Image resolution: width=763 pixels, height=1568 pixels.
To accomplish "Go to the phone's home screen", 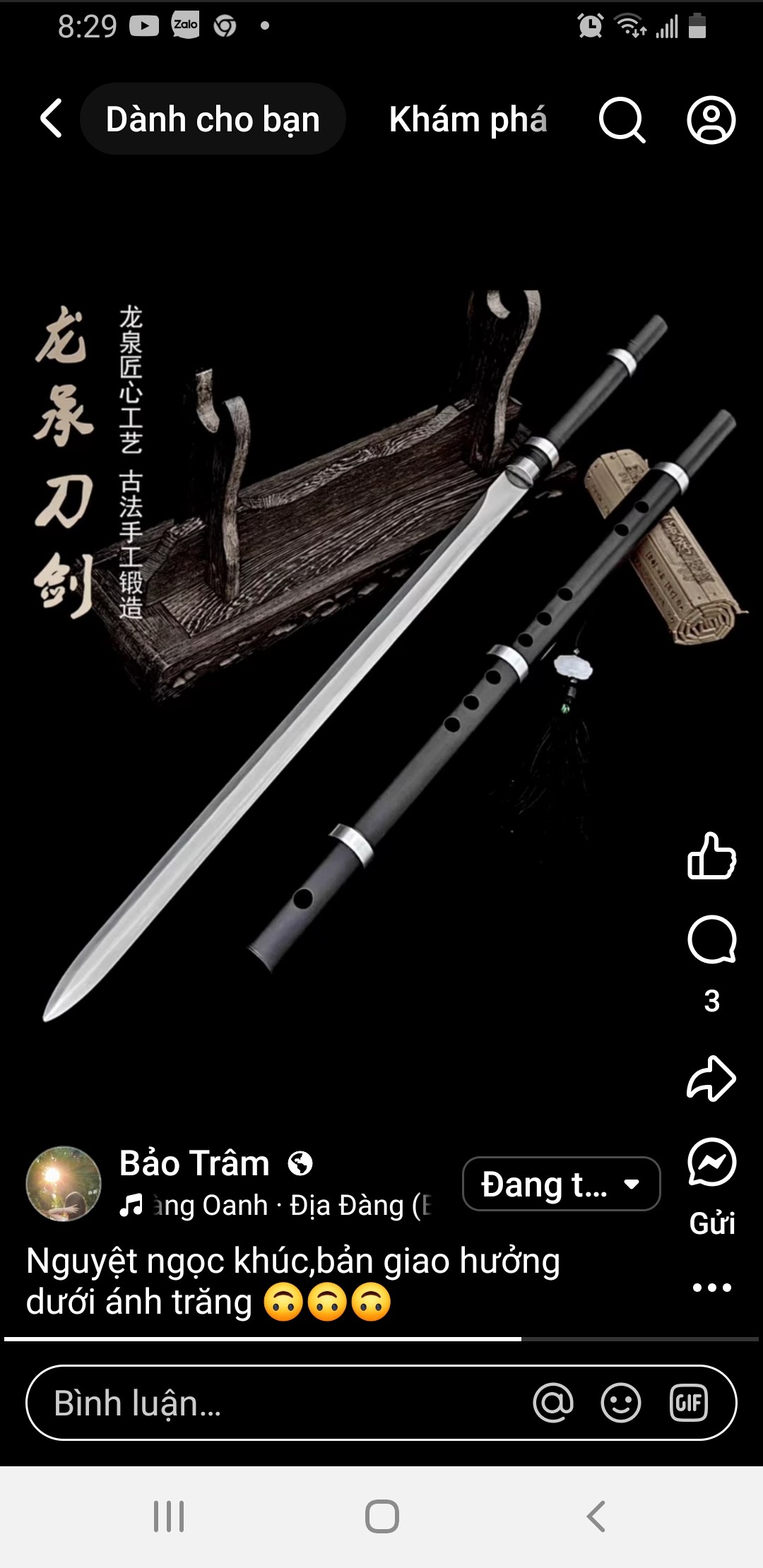I will point(381,1516).
